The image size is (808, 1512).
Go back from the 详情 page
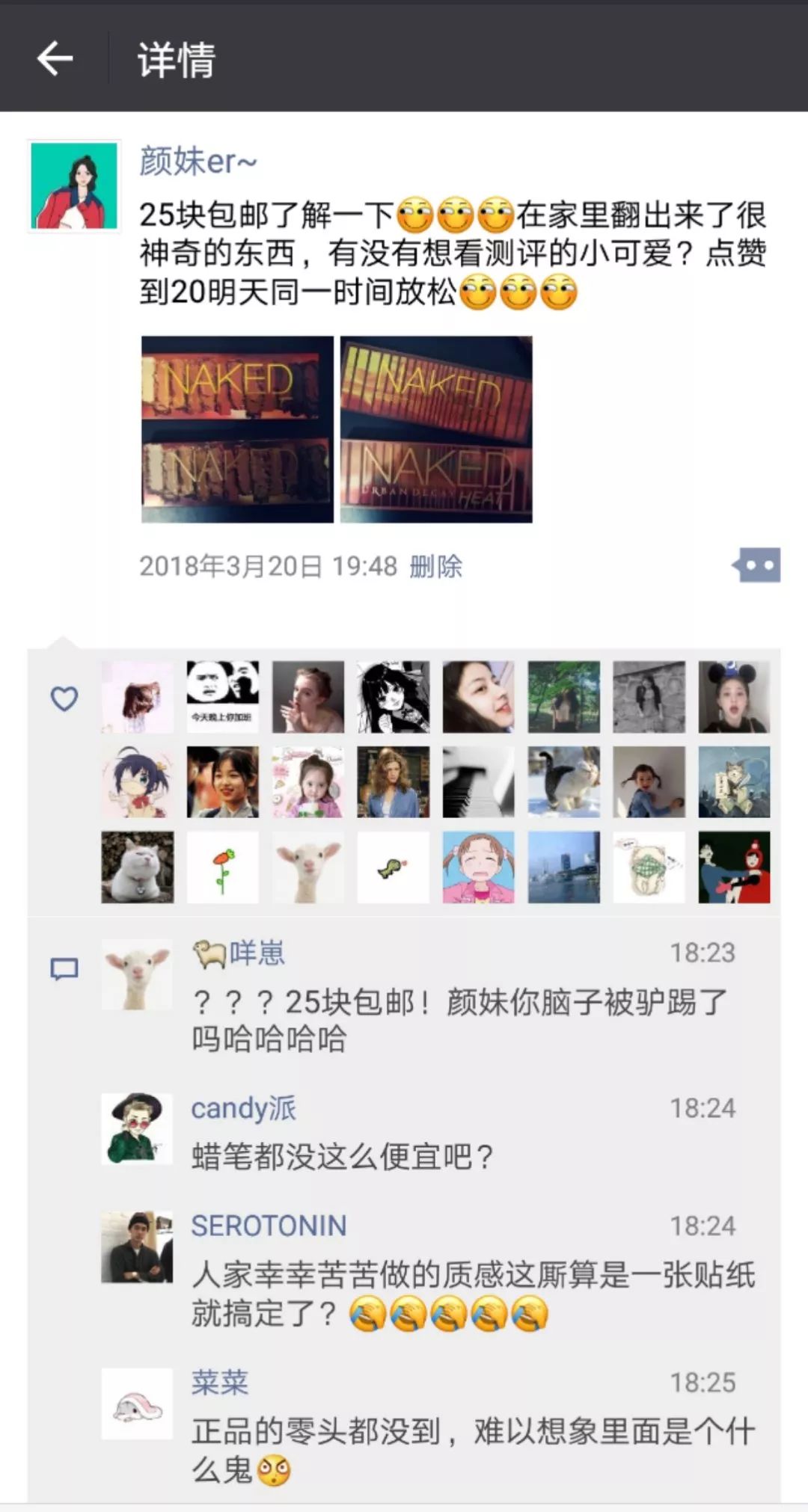[x=55, y=58]
